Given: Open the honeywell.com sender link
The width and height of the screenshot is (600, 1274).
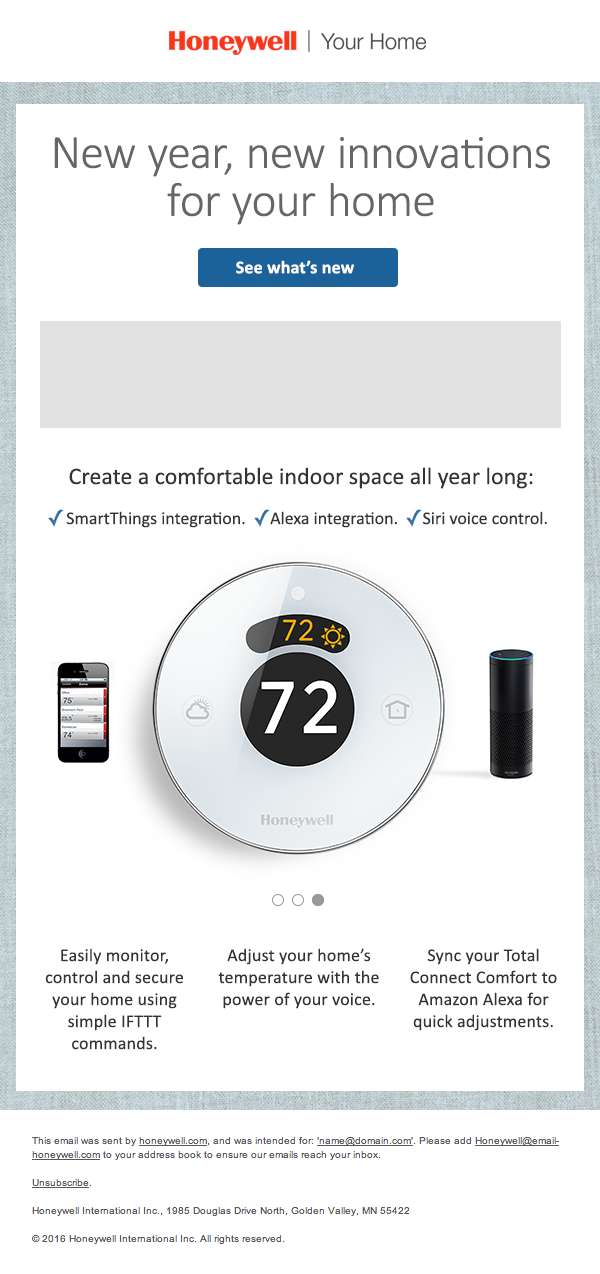Looking at the screenshot, I should click(x=173, y=1140).
